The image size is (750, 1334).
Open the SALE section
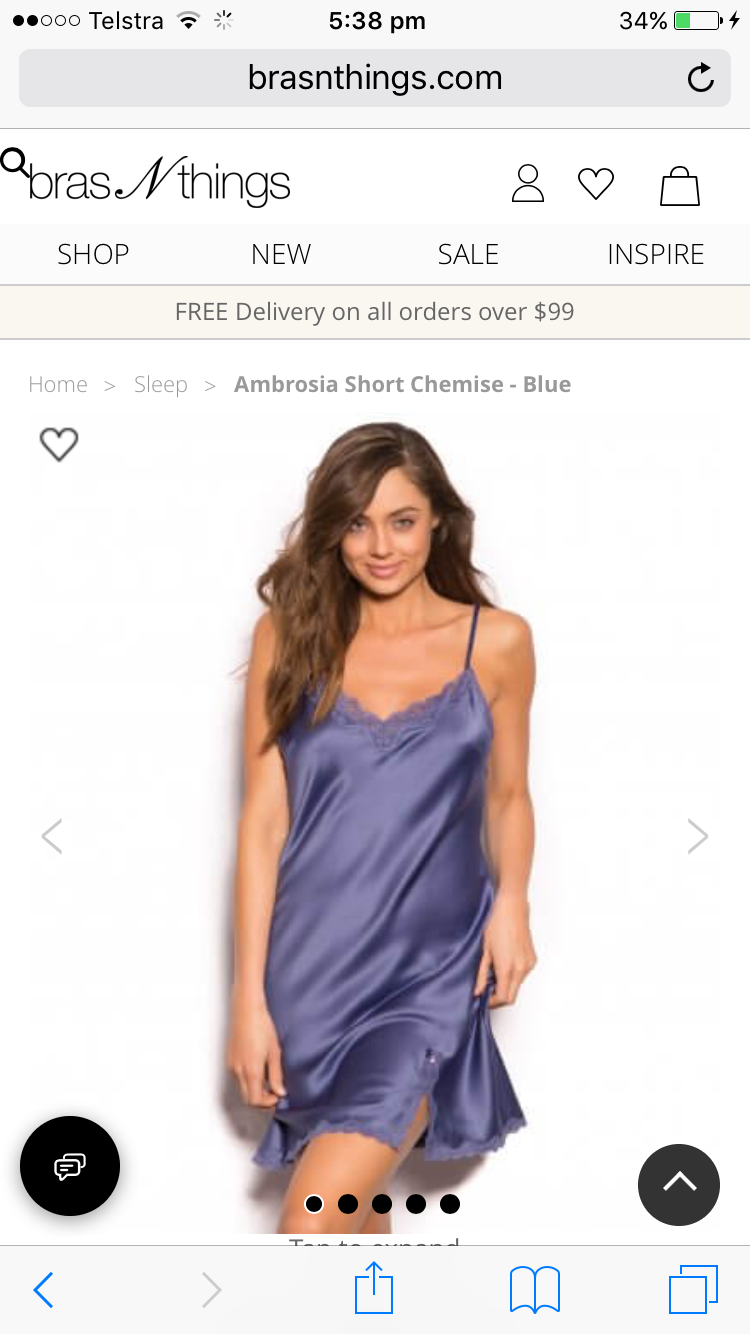pyautogui.click(x=468, y=254)
